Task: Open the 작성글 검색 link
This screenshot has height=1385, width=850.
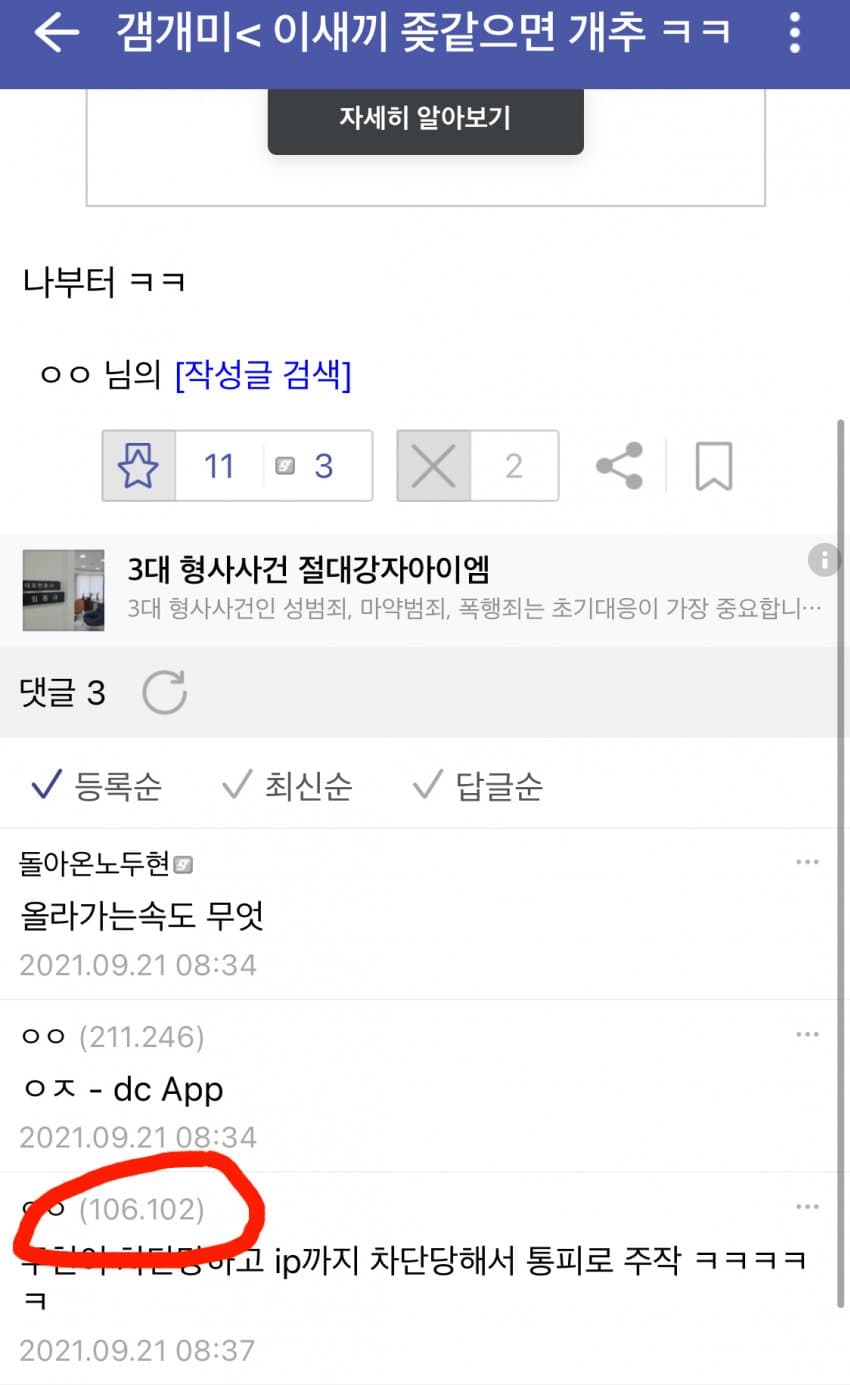Action: point(263,376)
